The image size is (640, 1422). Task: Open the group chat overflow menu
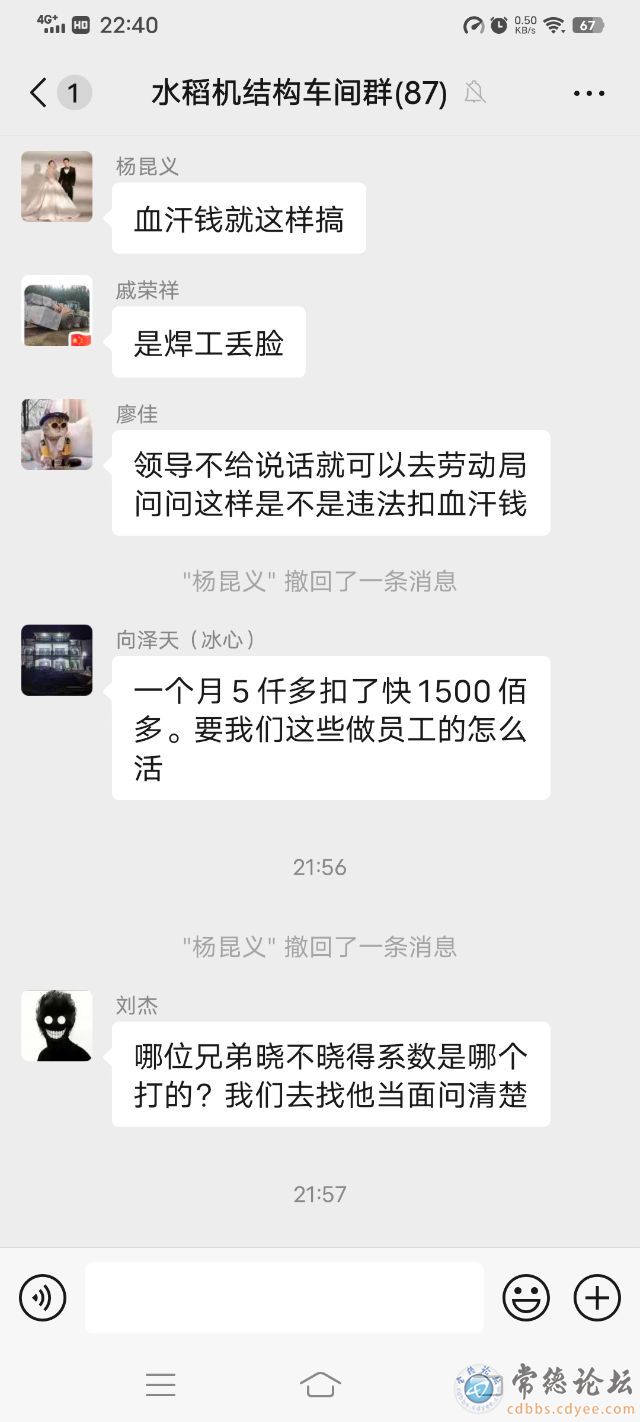[589, 94]
